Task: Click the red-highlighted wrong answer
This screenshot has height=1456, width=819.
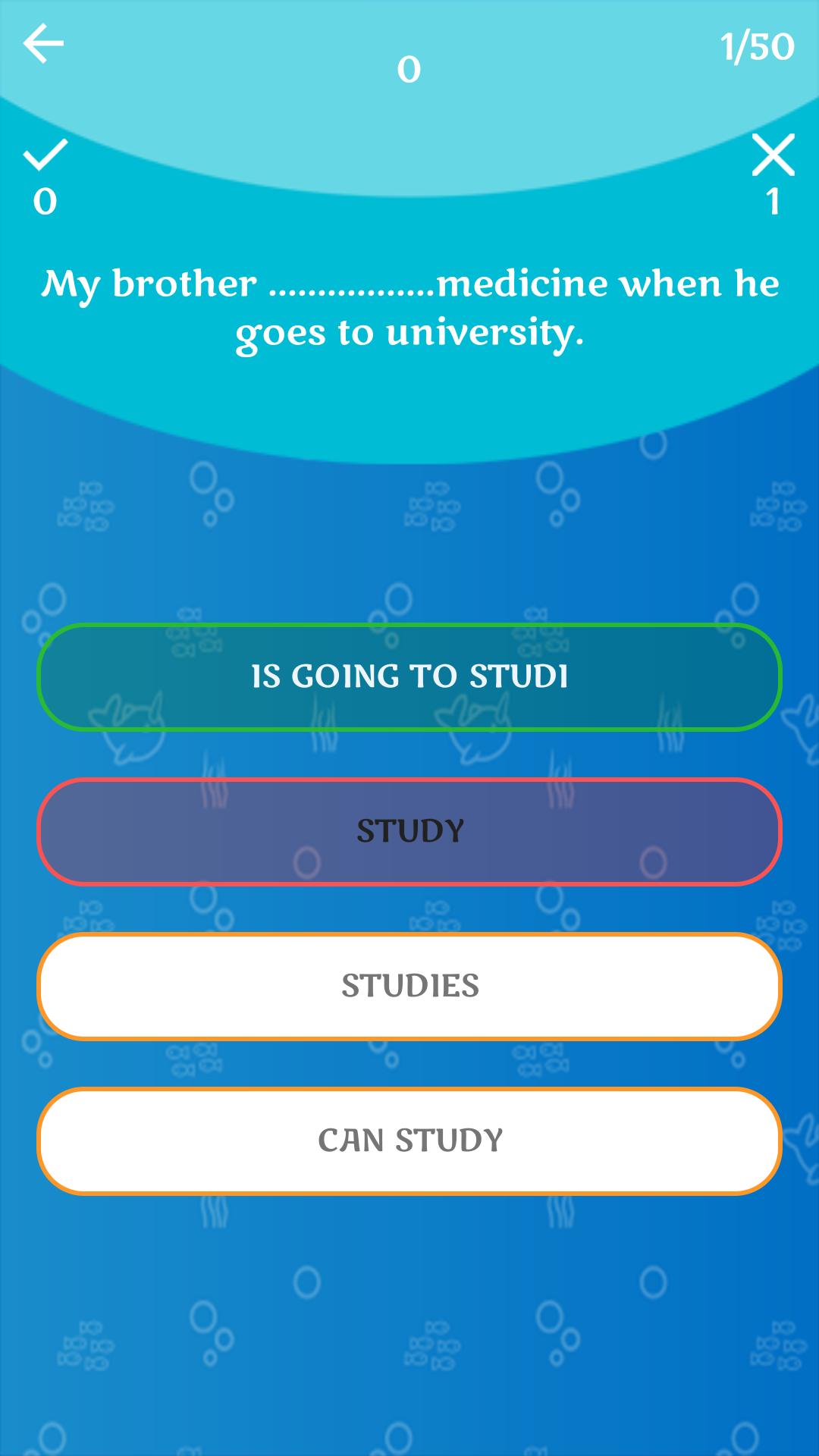Action: point(409,832)
